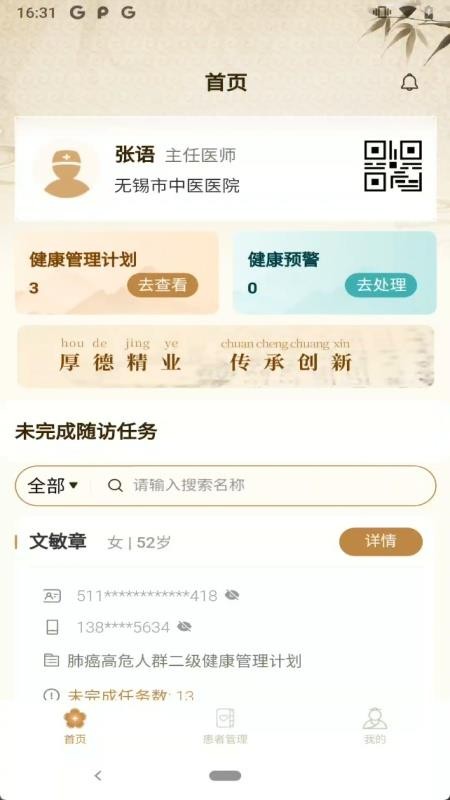Screen dimensions: 450x800
Task: Expand the 全部 filter dropdown
Action: 53,486
